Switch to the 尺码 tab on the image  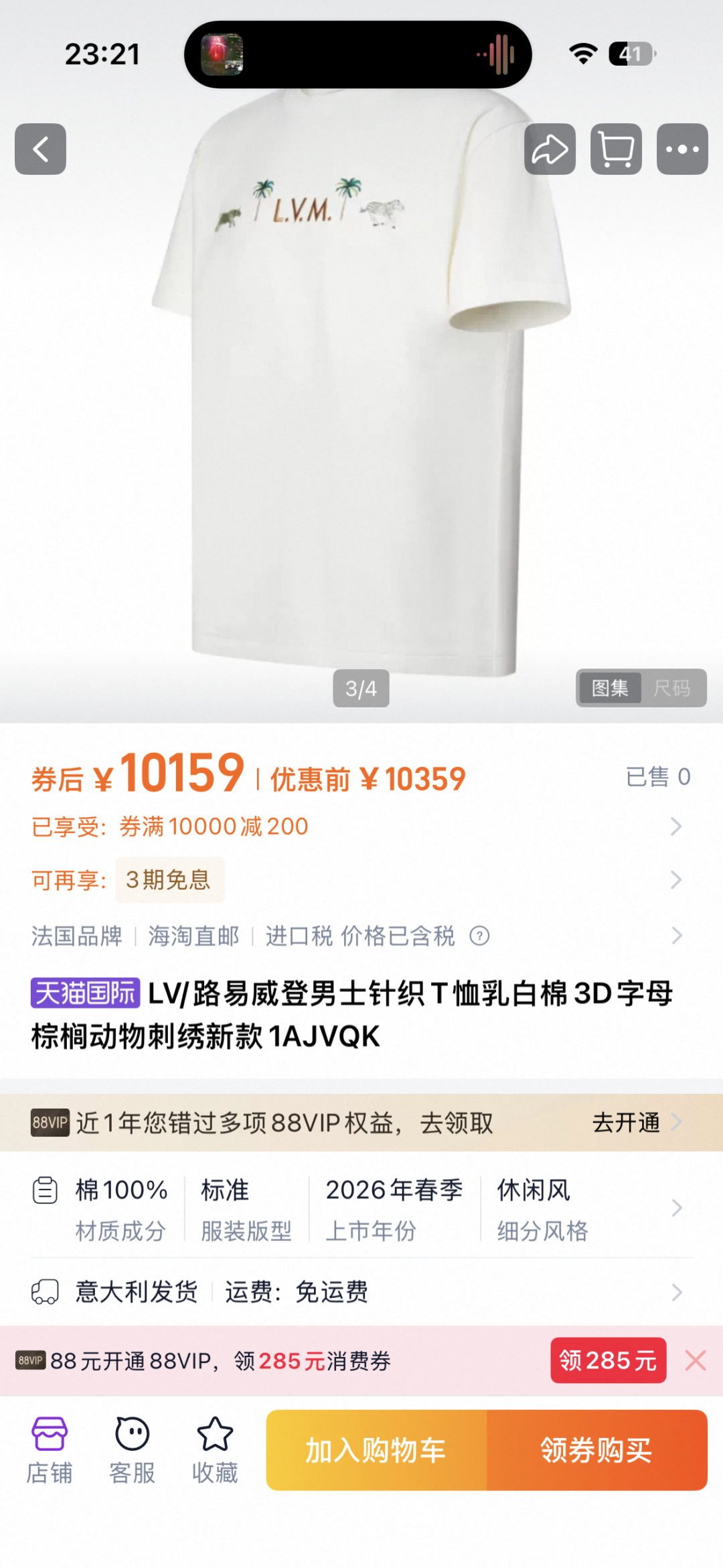point(672,688)
